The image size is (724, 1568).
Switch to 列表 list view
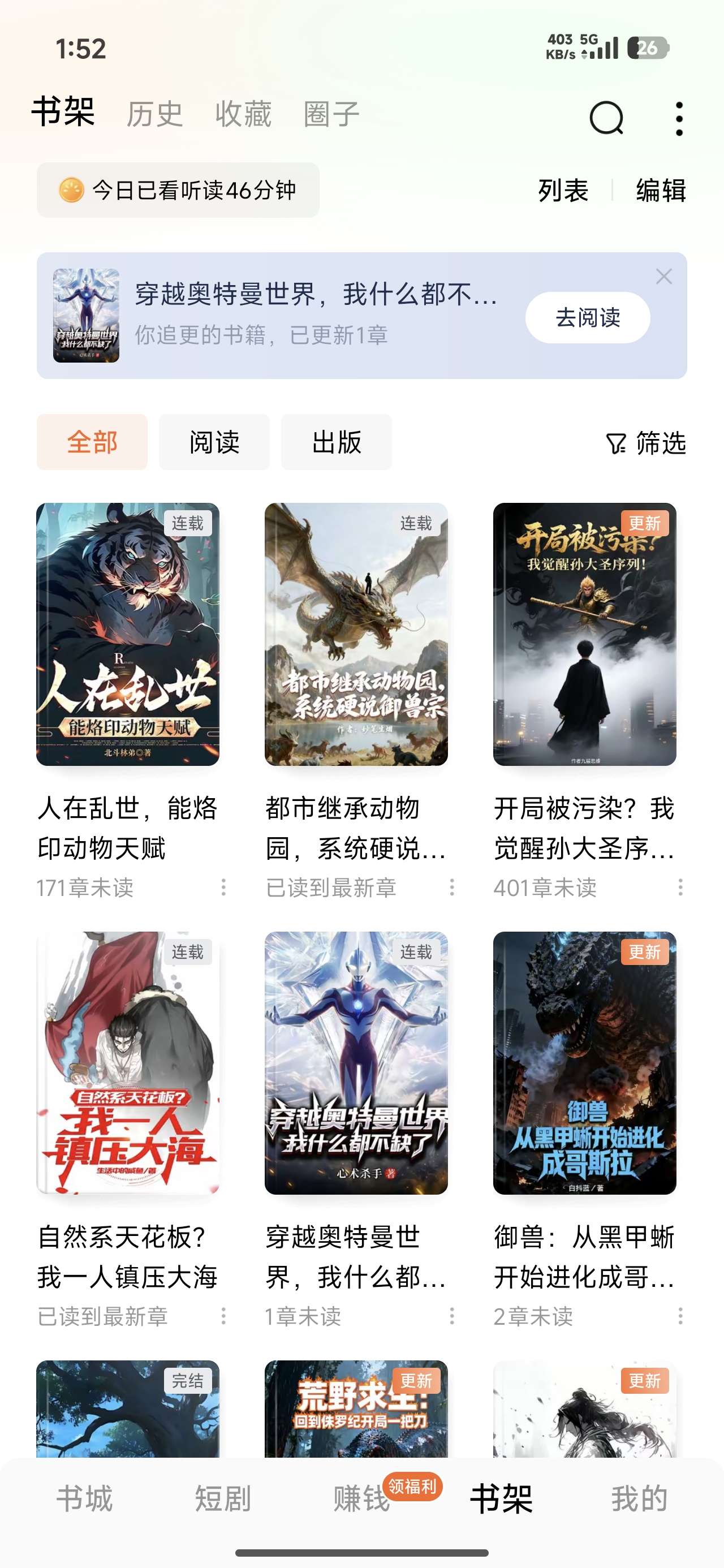pos(559,191)
